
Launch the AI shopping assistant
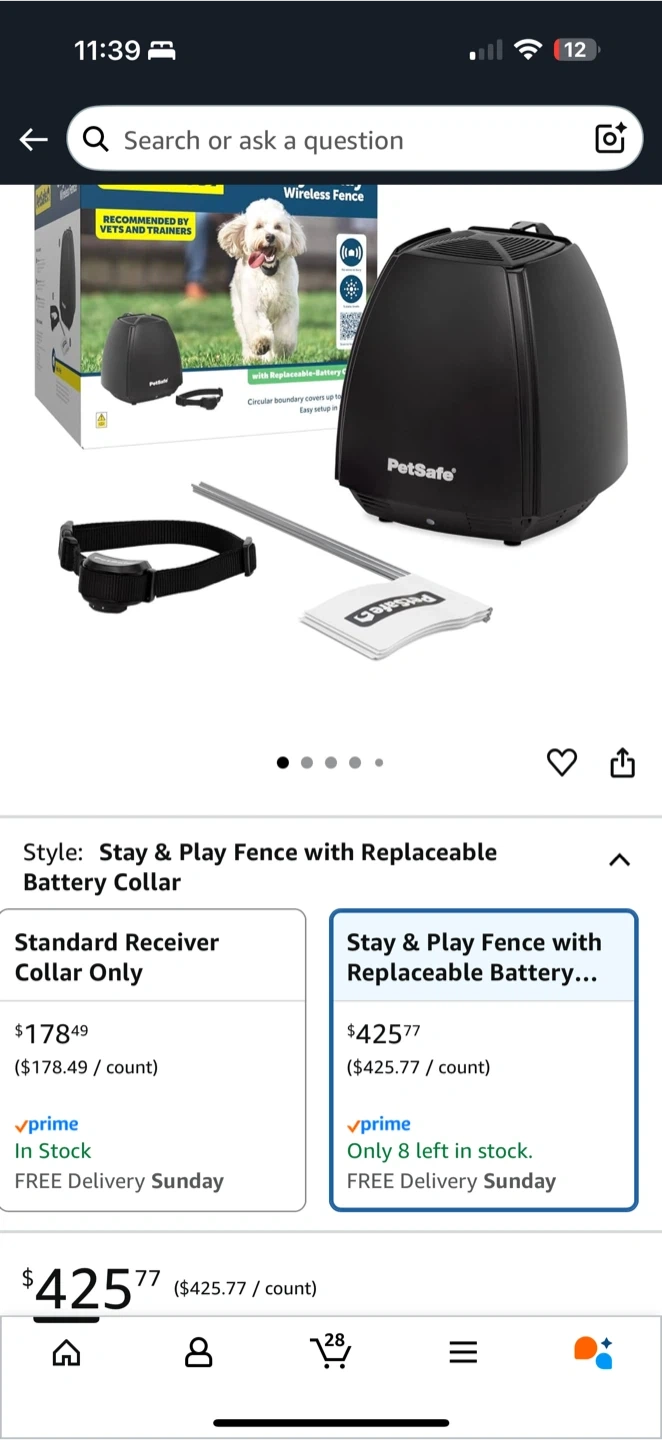(593, 1352)
